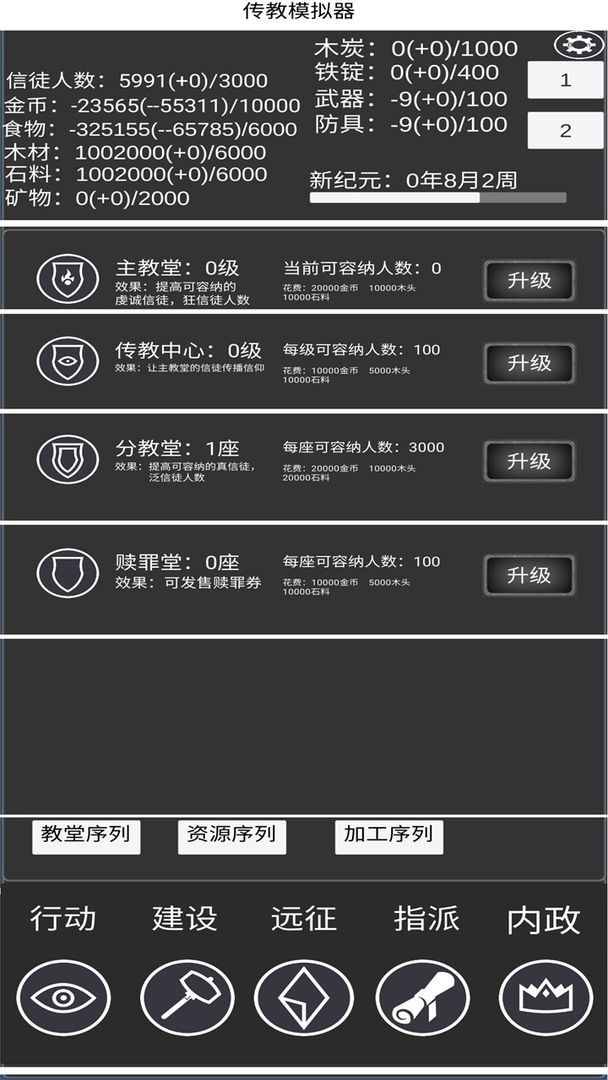Tap the speed button labeled 2
This screenshot has height=1080, width=608.
pos(565,130)
